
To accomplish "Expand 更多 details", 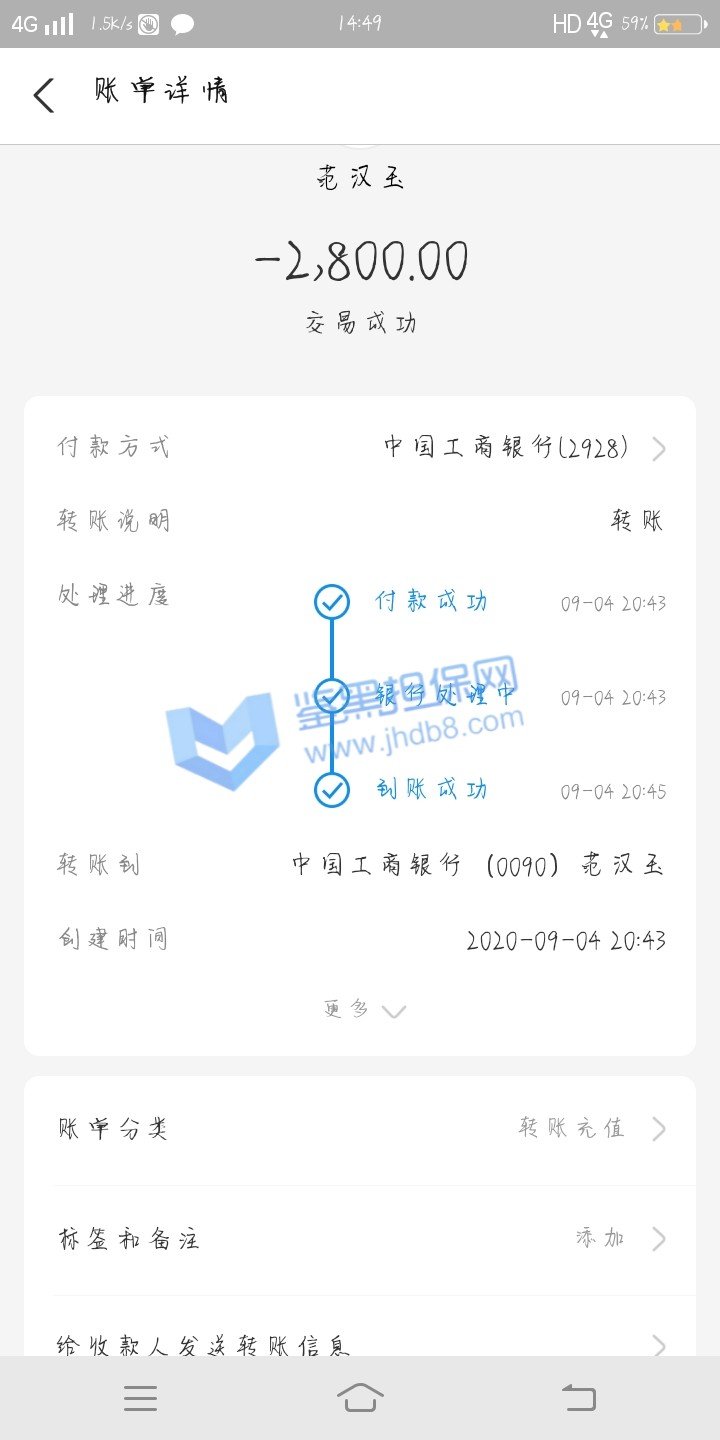I will point(364,1010).
